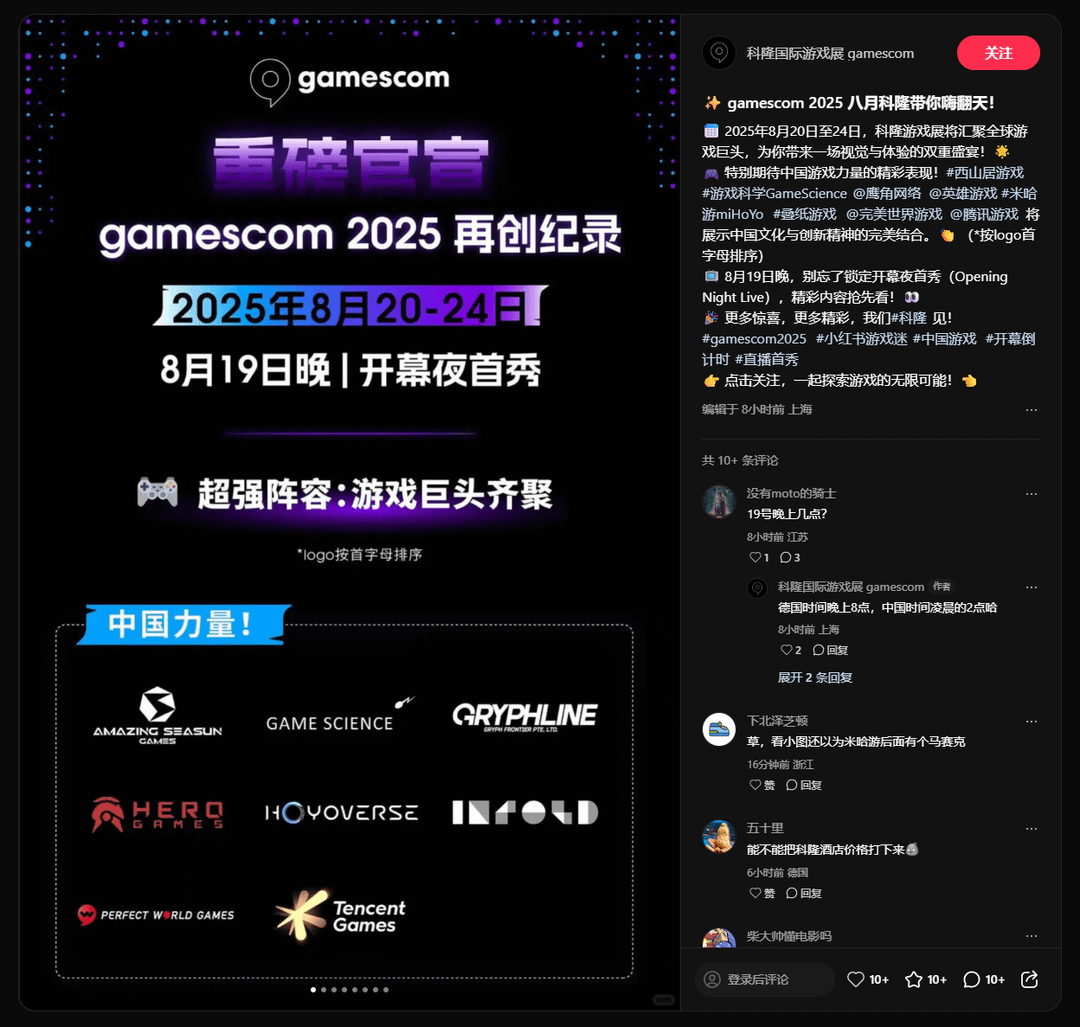The height and width of the screenshot is (1027, 1080).
Task: Reply to 五十里's comment
Action: (x=804, y=893)
